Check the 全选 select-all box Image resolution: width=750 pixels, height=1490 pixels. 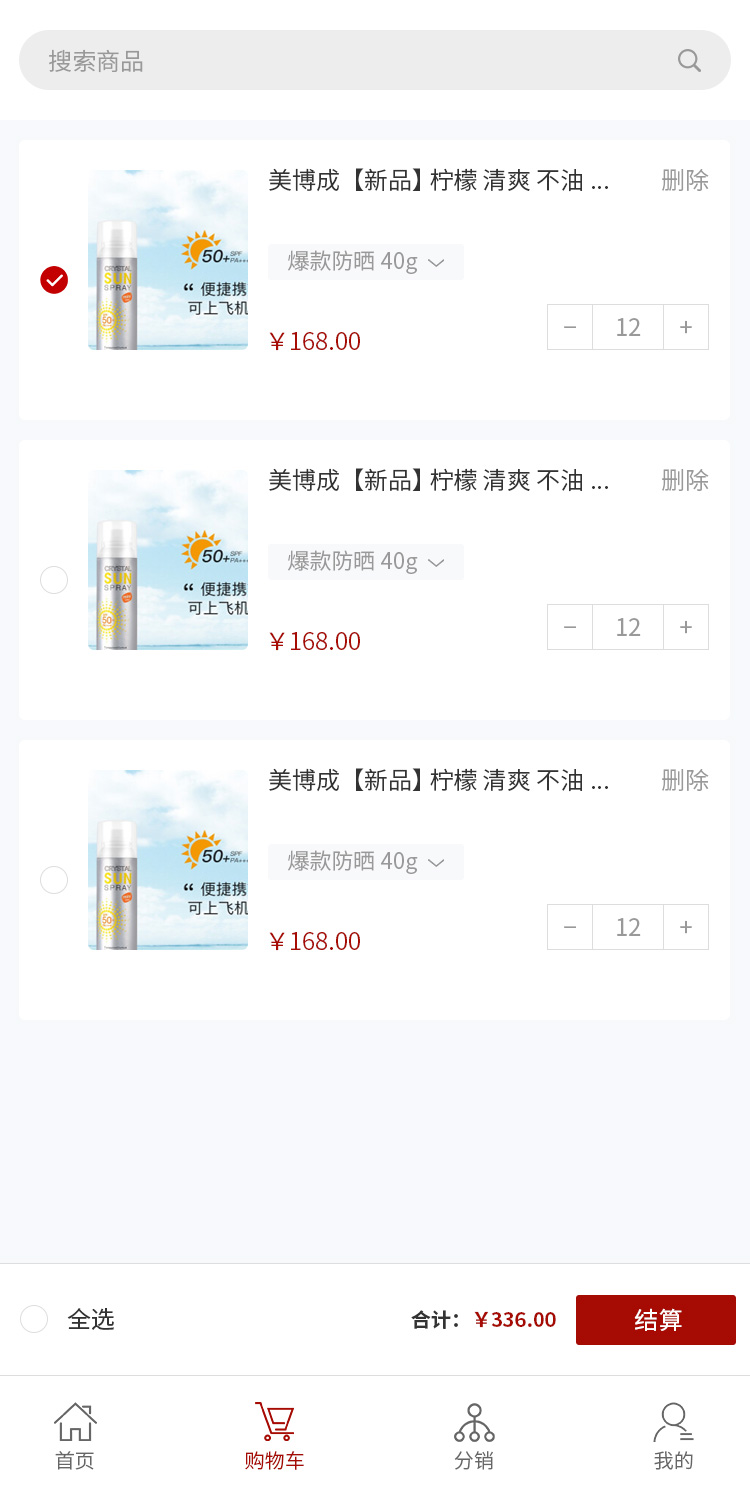pyautogui.click(x=34, y=1319)
